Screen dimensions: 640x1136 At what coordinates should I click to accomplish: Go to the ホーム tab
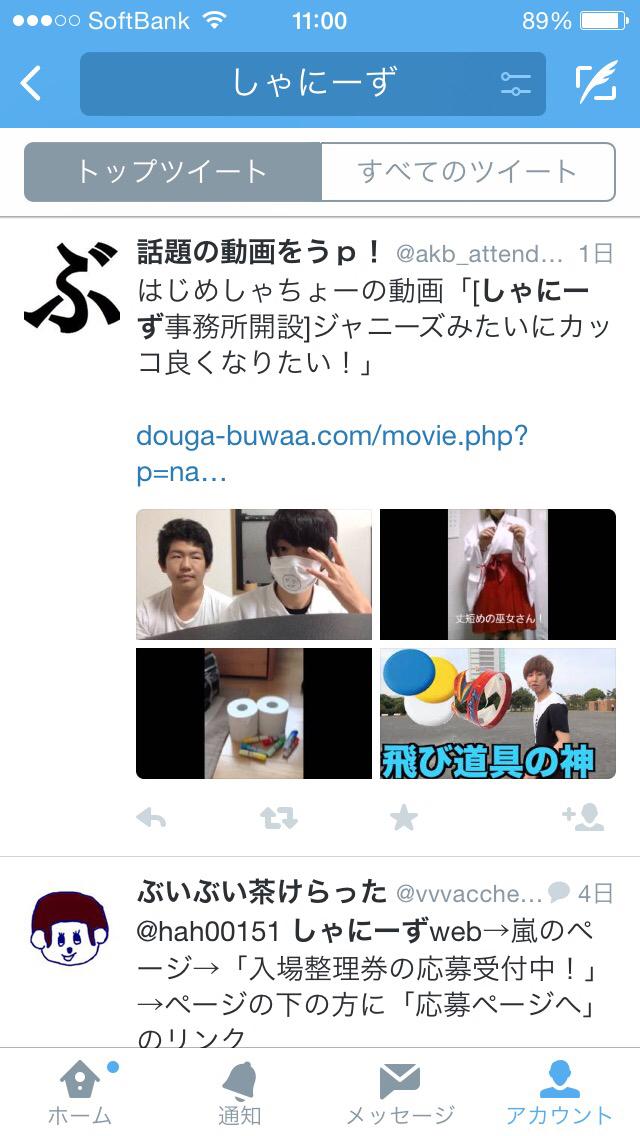(80, 1092)
